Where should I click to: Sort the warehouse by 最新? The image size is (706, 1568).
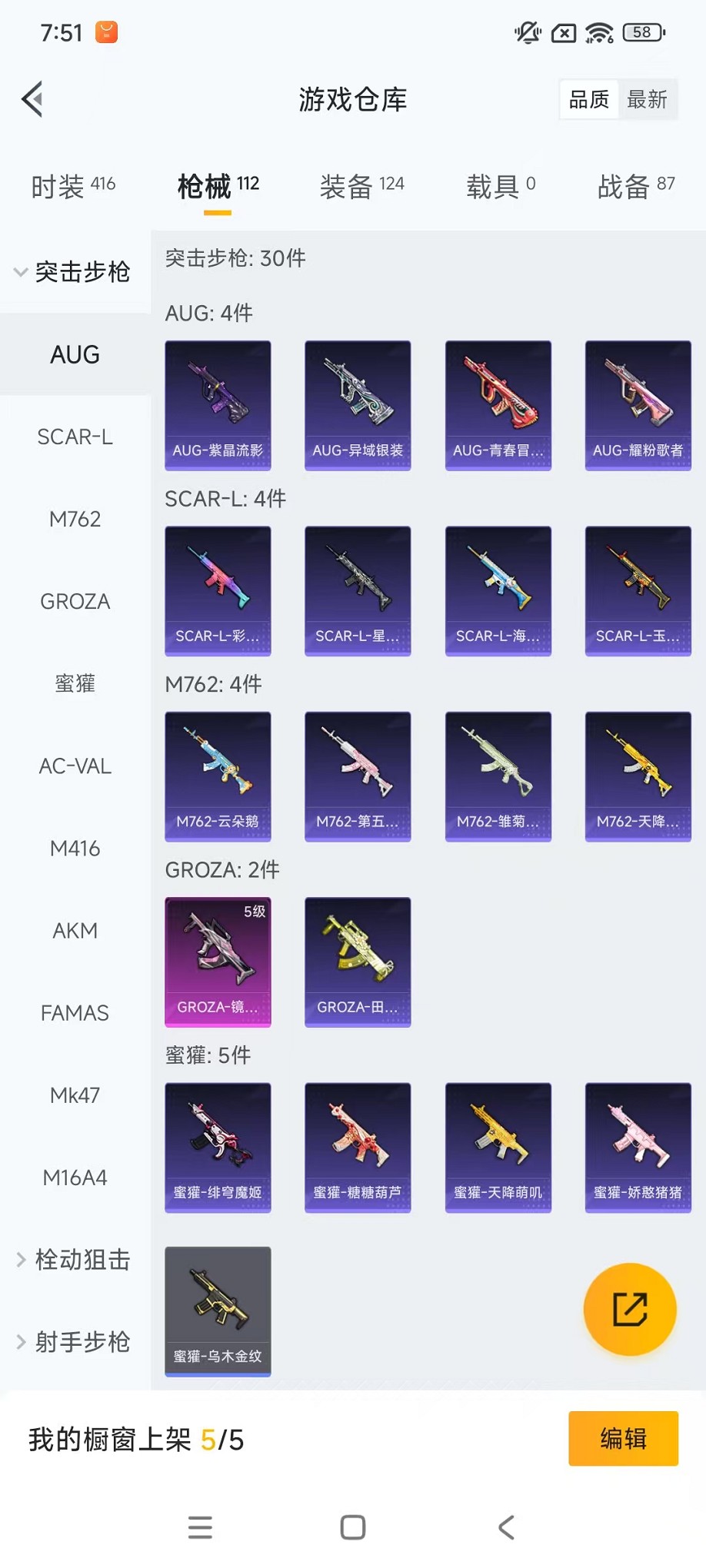click(647, 99)
